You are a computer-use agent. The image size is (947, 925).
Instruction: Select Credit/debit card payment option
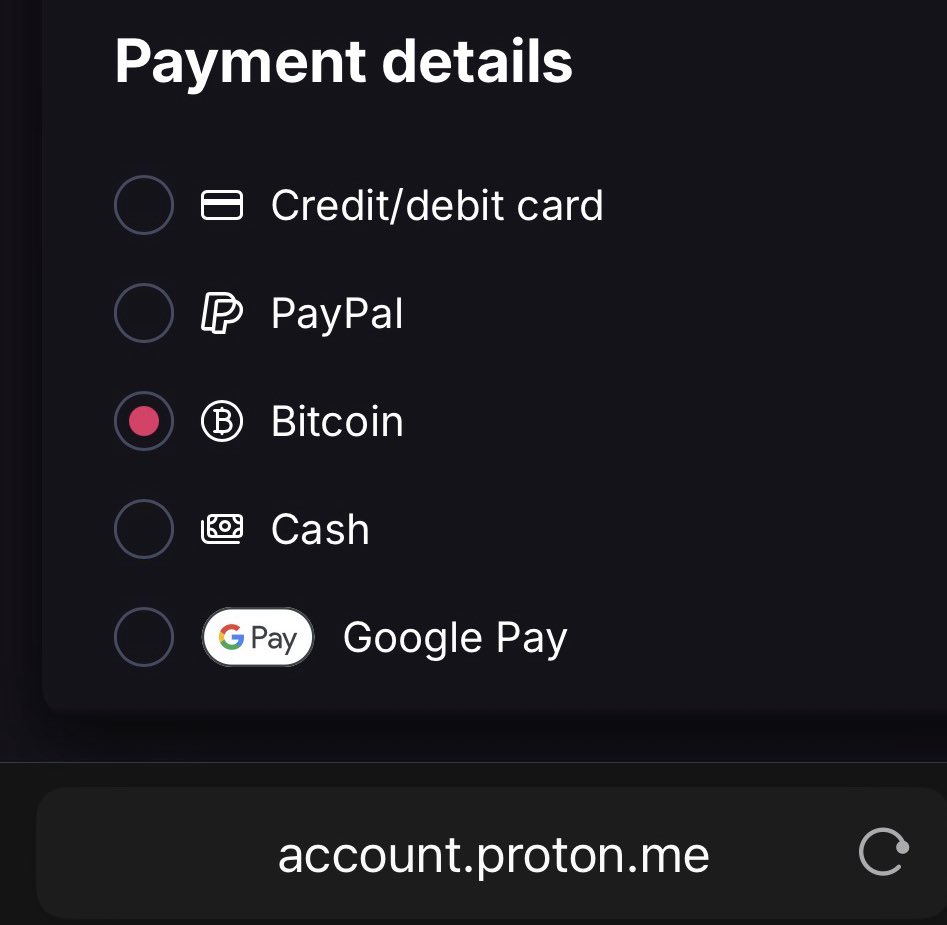144,205
